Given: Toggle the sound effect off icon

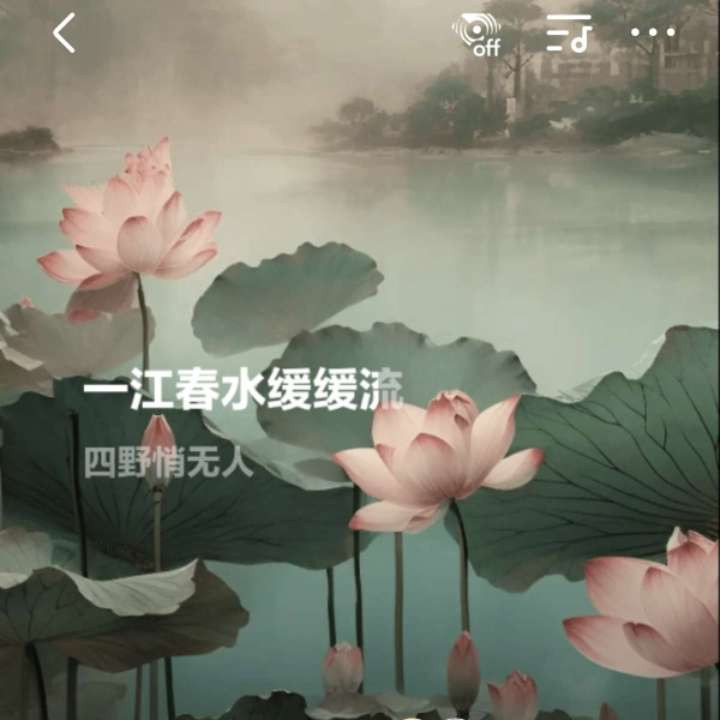Looking at the screenshot, I should (477, 34).
